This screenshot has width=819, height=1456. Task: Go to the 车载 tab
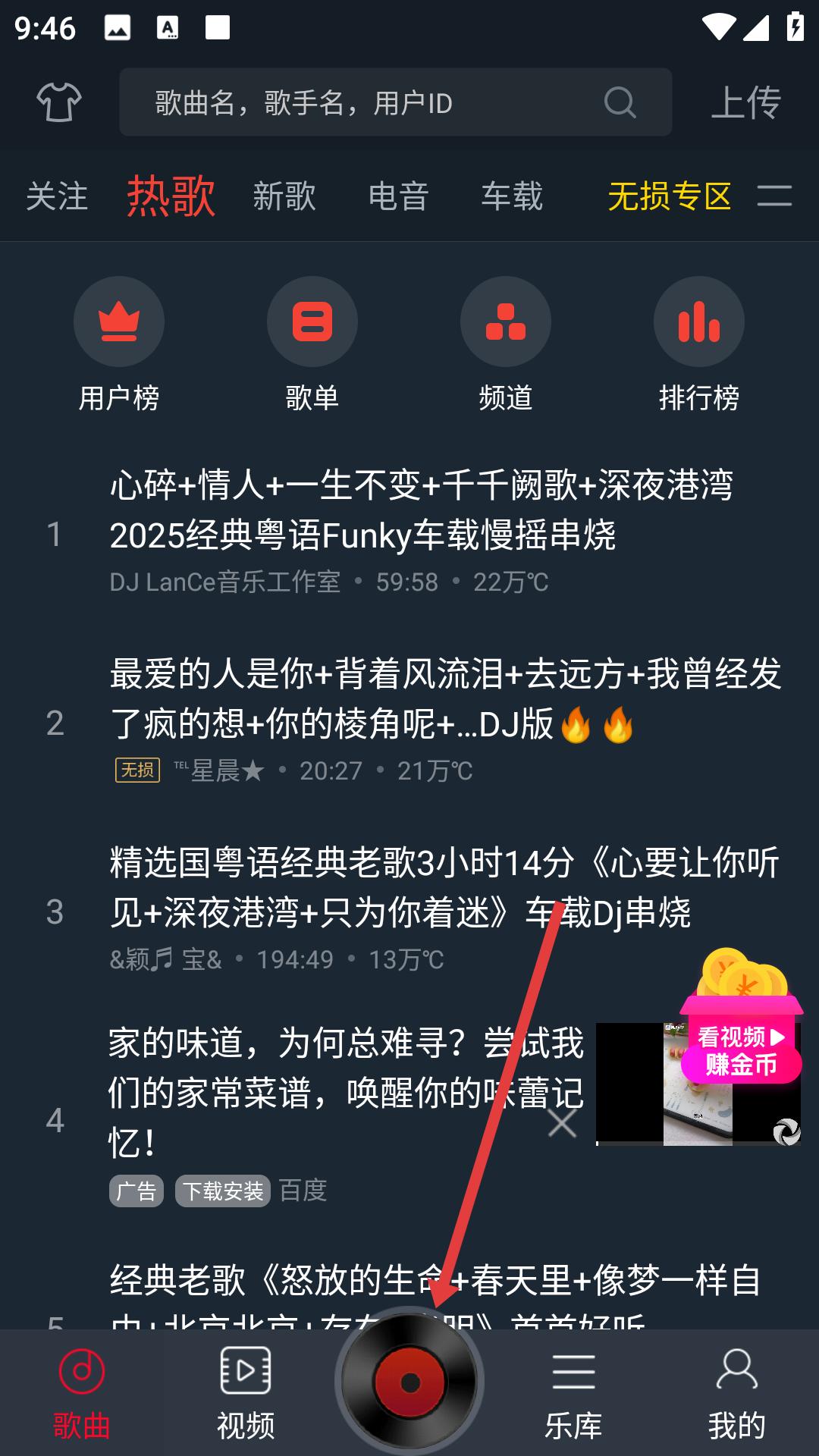click(x=512, y=196)
